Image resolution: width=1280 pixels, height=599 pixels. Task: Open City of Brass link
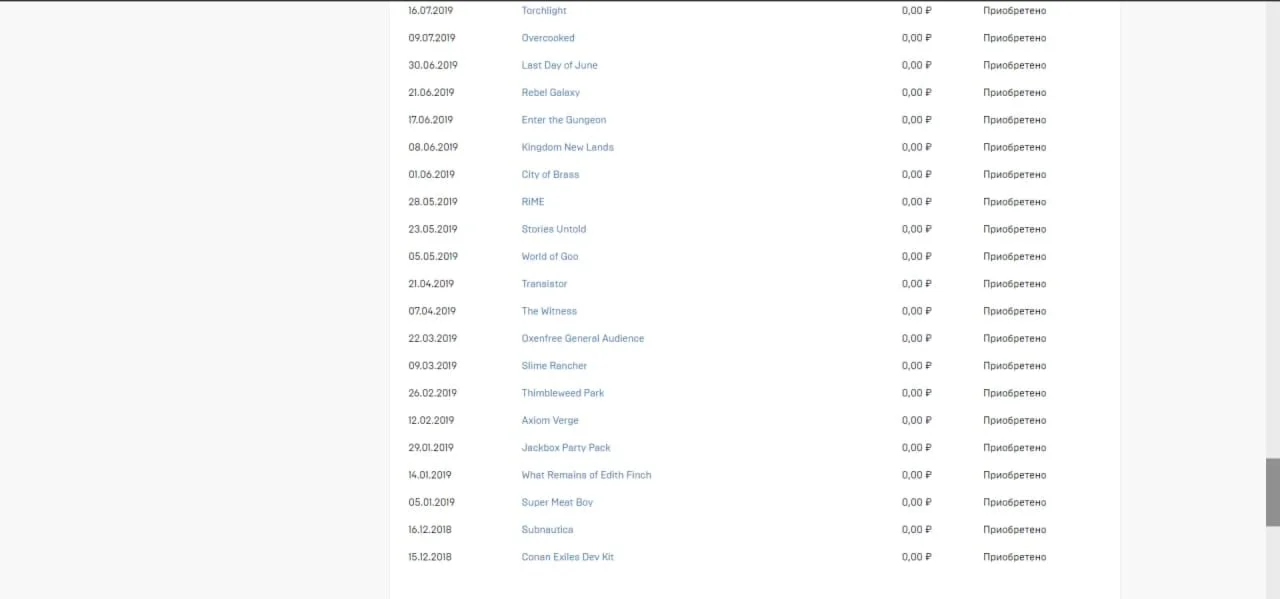[x=550, y=174]
